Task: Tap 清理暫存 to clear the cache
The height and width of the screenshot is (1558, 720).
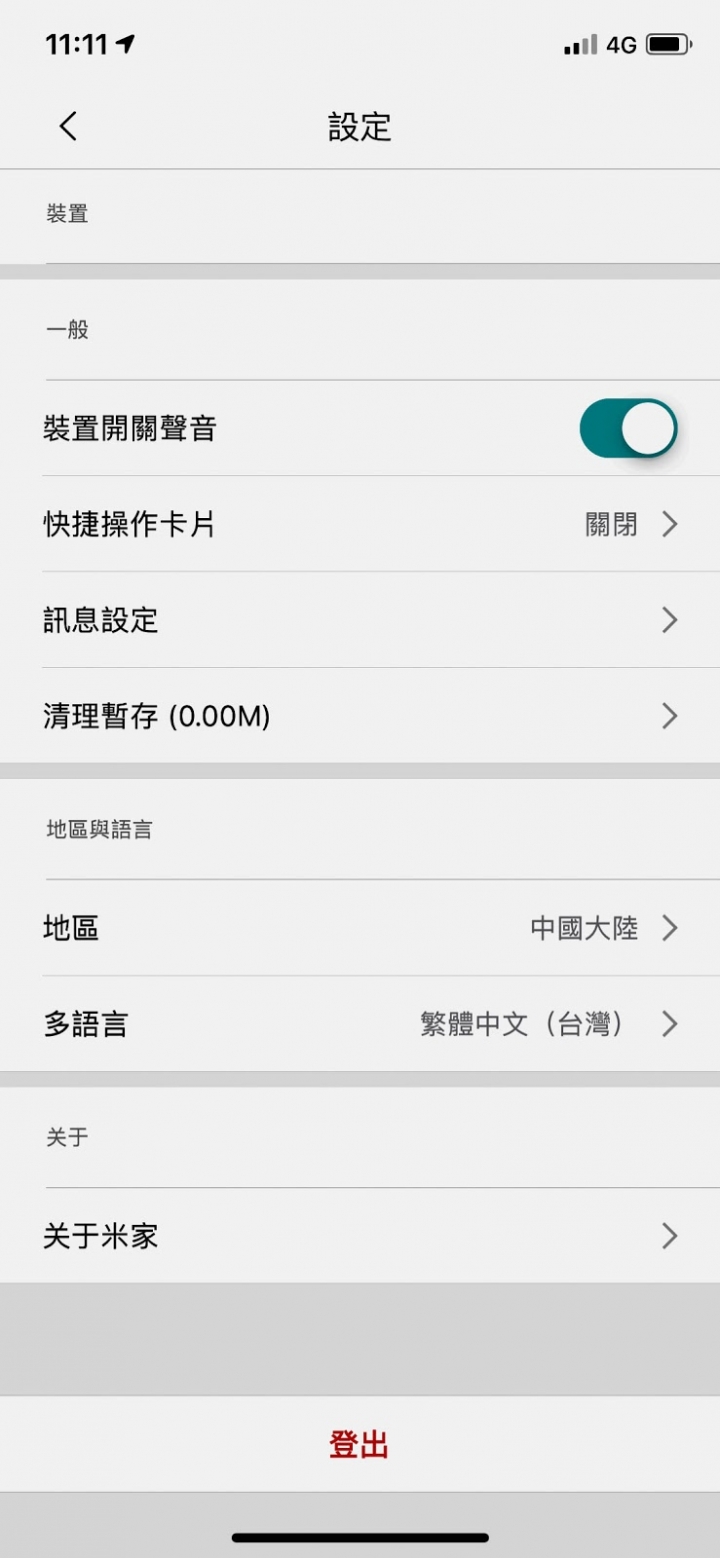Action: 360,716
